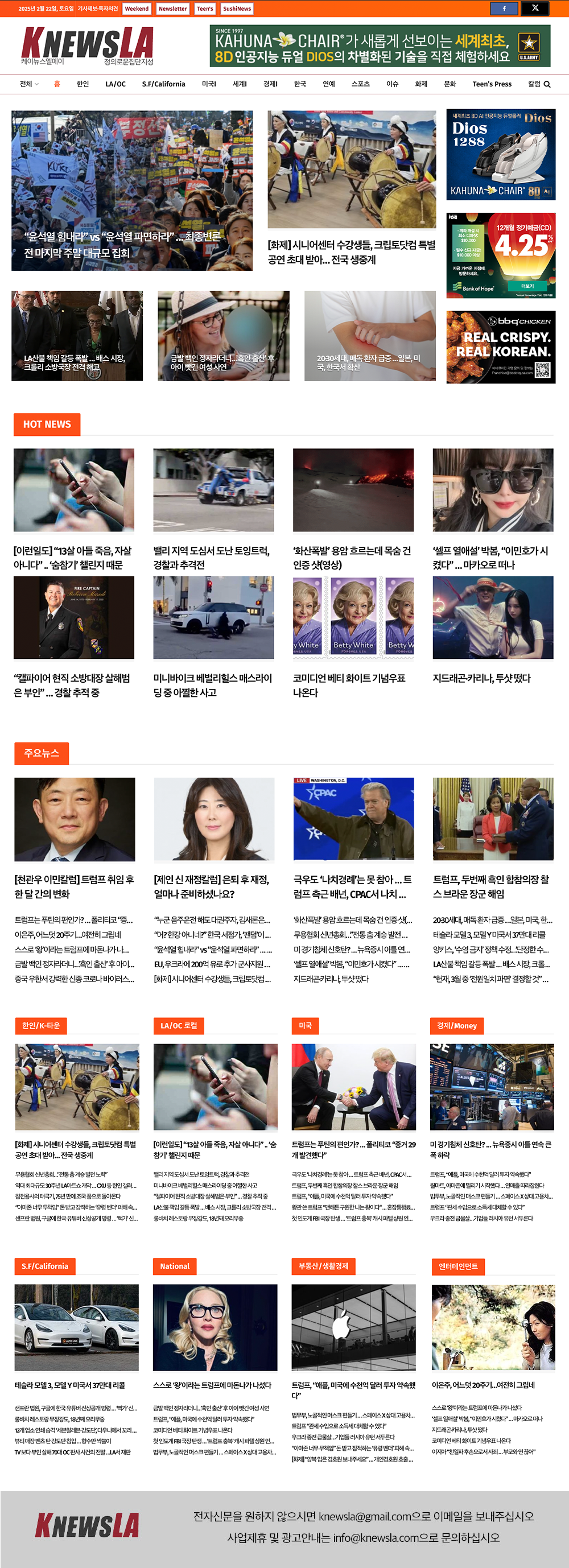Open the 윤석열 주말 대규모 집회 headline story
Image resolution: width=569 pixels, height=1568 pixels.
click(x=122, y=244)
